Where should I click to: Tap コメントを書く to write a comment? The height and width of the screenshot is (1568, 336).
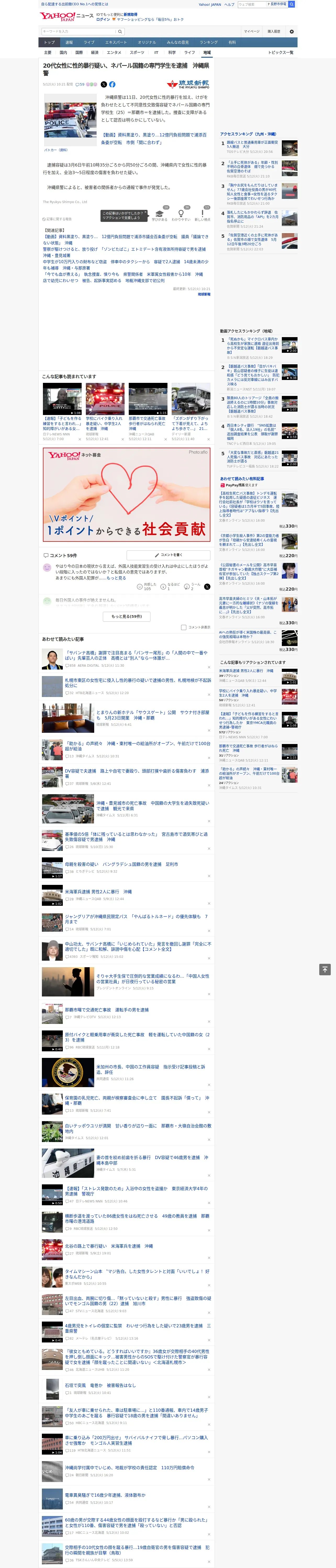point(168,555)
